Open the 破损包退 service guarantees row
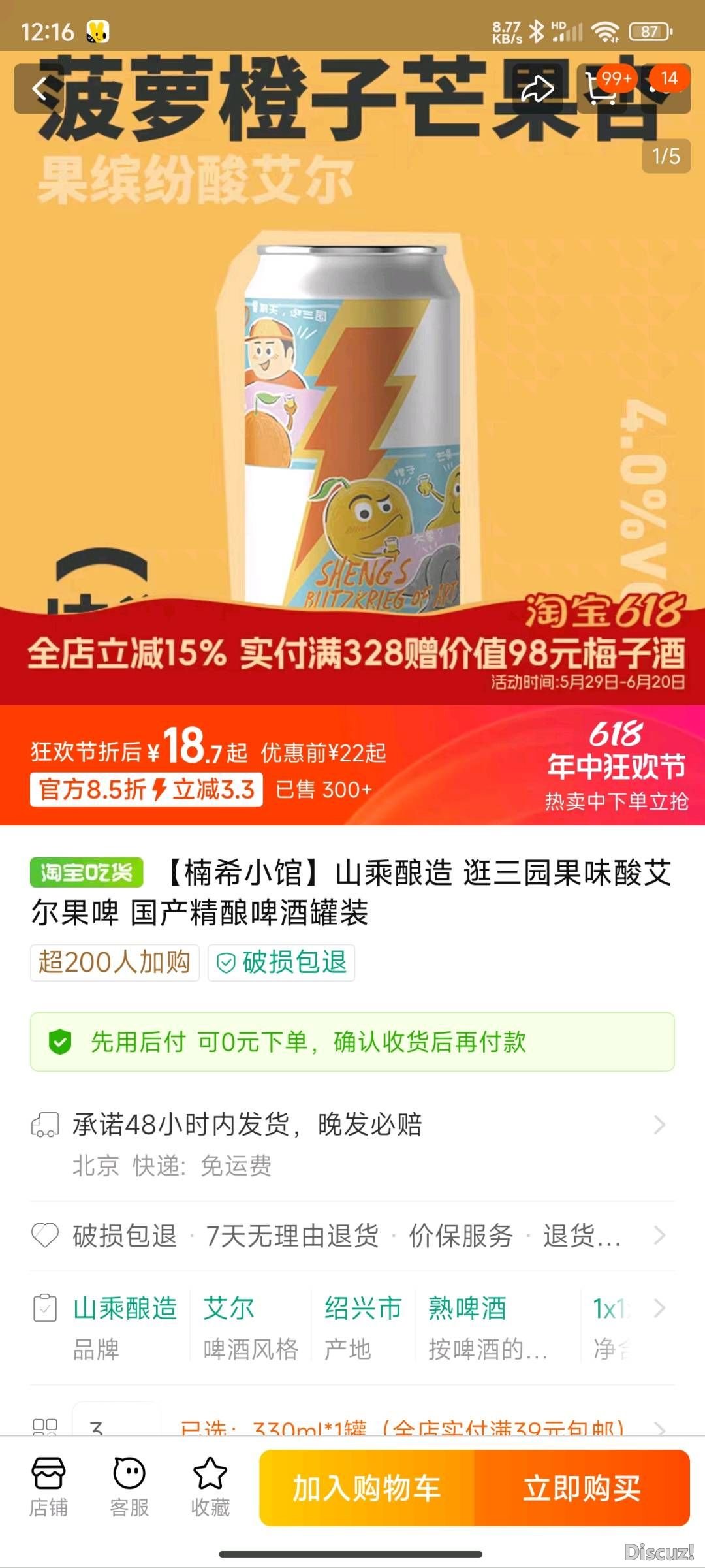 [352, 1236]
